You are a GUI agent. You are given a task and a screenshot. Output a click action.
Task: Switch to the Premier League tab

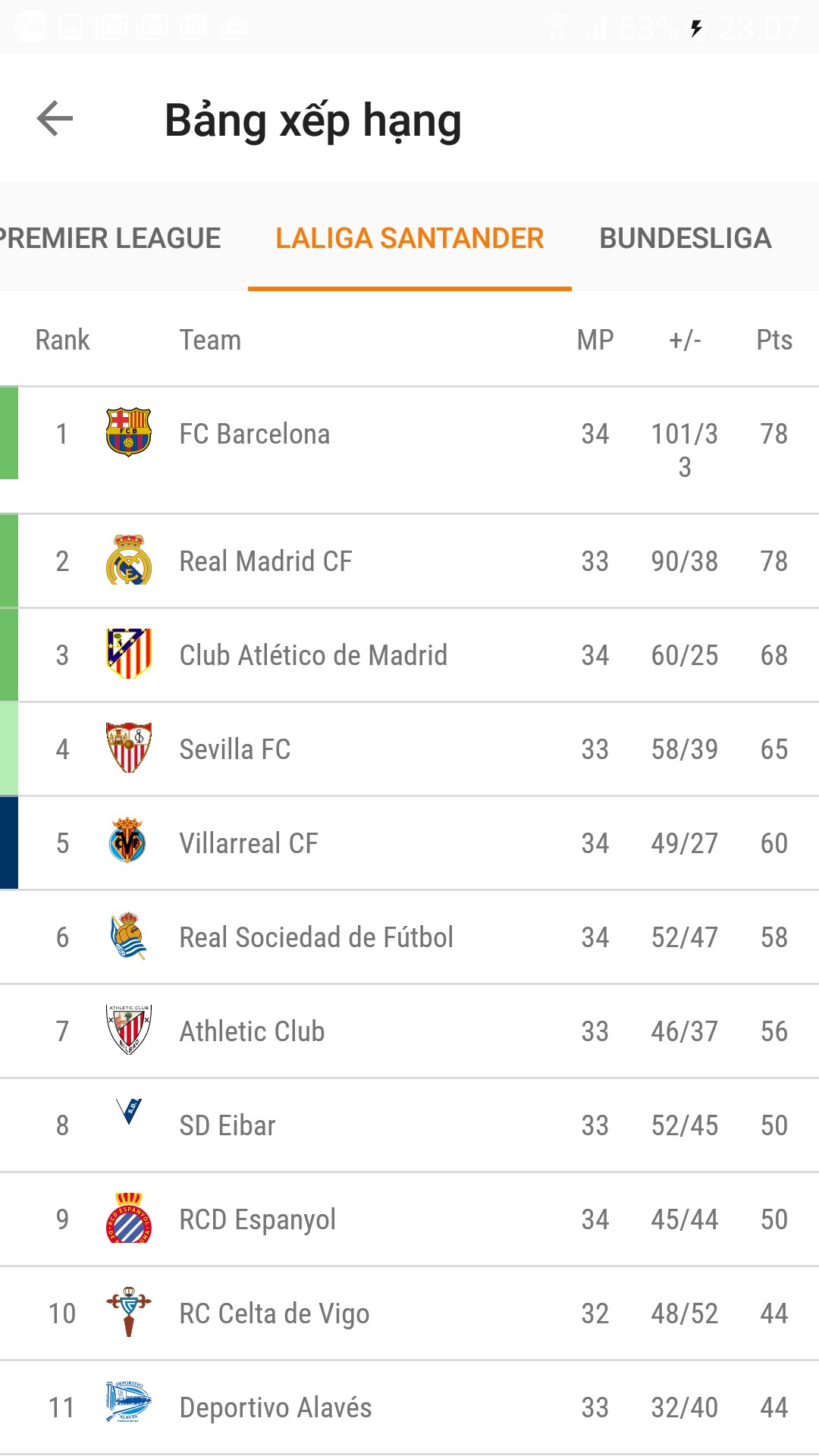click(x=110, y=238)
